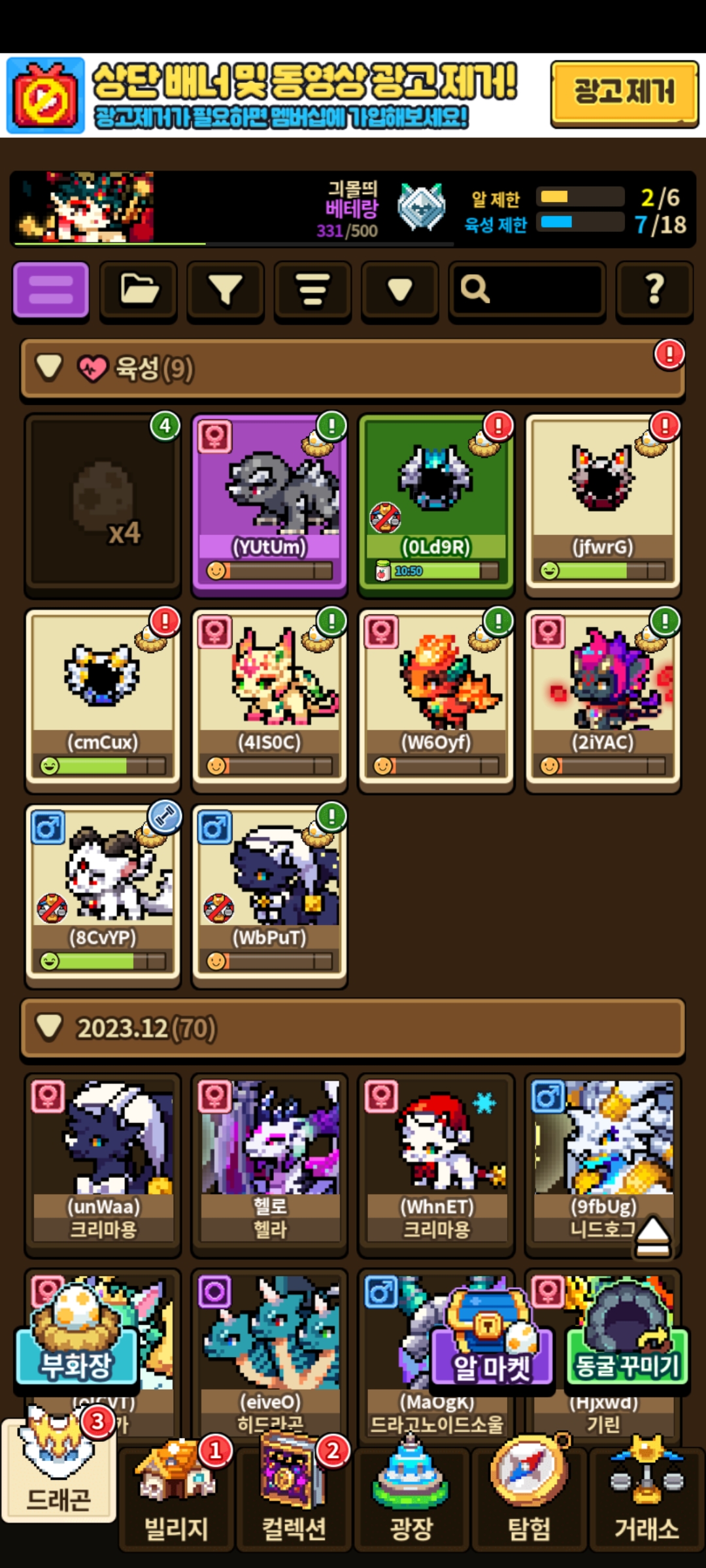Open the question mark help button
Screen dimensions: 706x1568
click(x=654, y=291)
